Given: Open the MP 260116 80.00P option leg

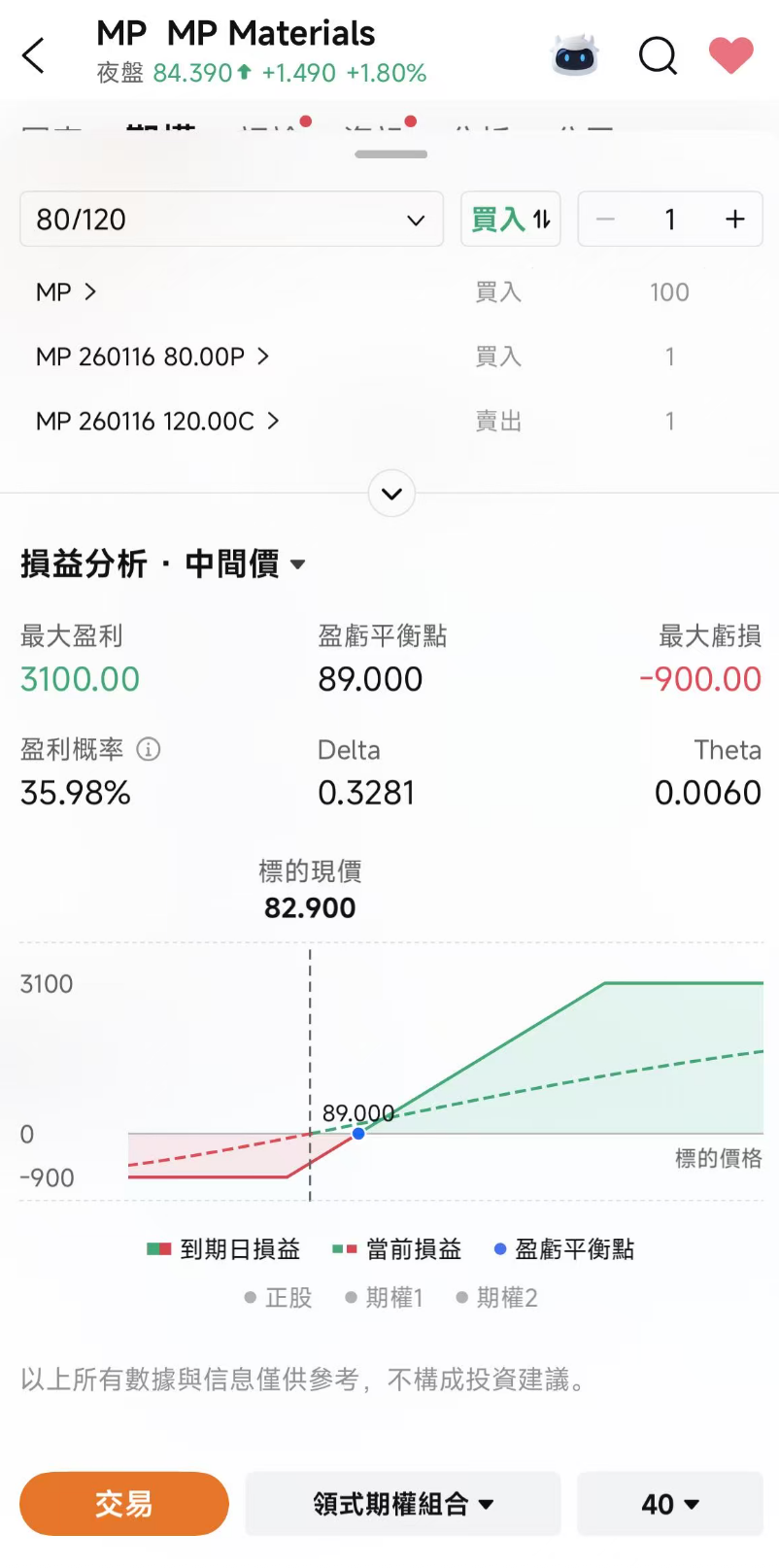Looking at the screenshot, I should tap(152, 357).
